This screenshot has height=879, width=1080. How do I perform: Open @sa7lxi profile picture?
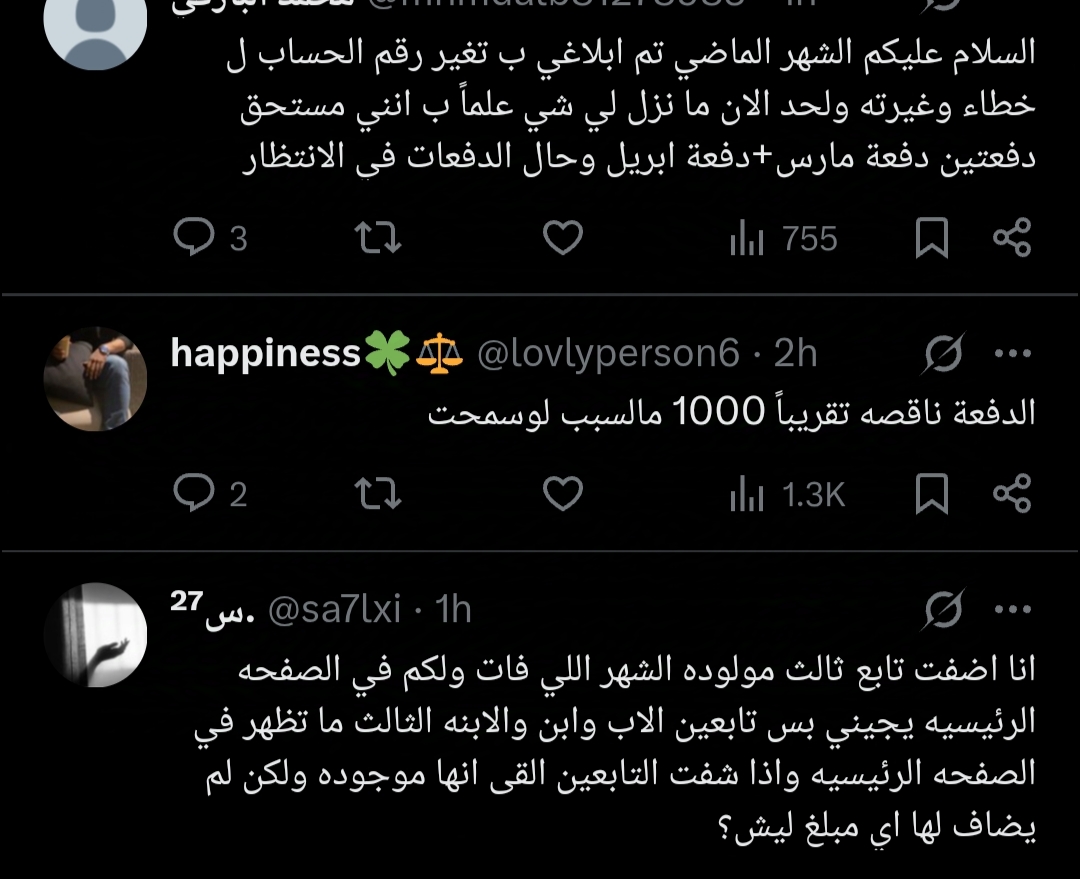coord(95,634)
